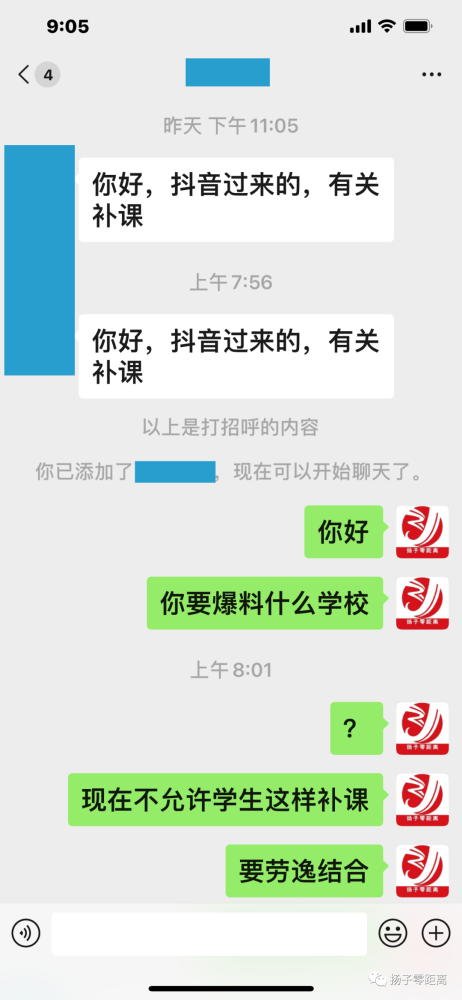Open the plus attachment menu
Viewport: 462px width, 1000px height.
pyautogui.click(x=436, y=934)
